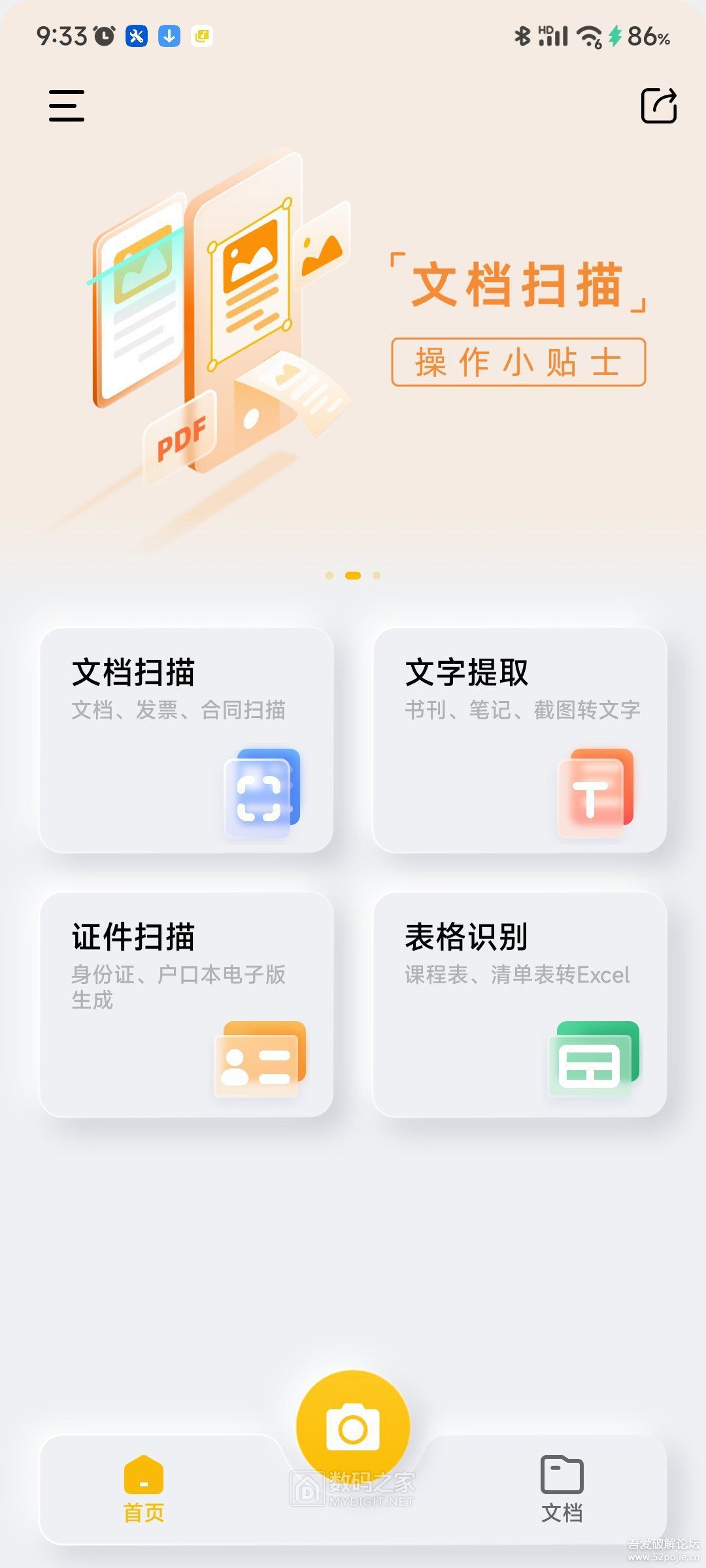
Task: Open the hamburger drawer menu
Action: click(x=67, y=106)
